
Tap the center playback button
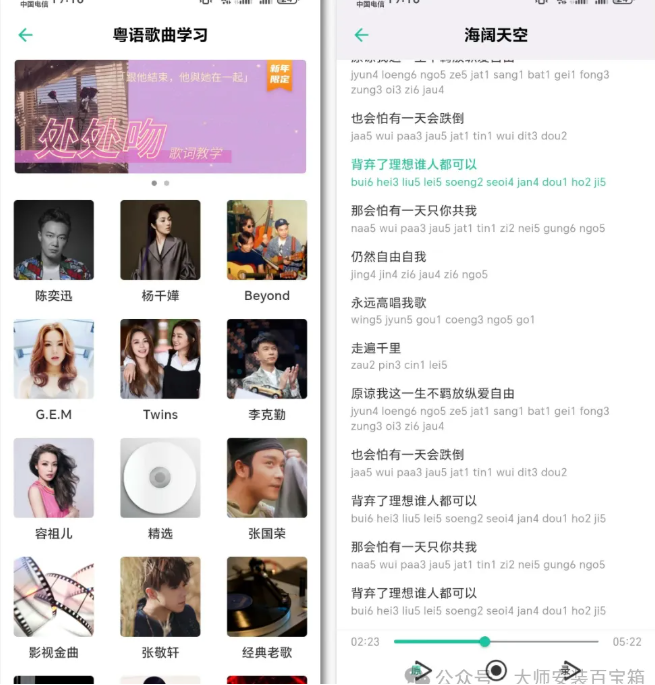click(x=496, y=670)
